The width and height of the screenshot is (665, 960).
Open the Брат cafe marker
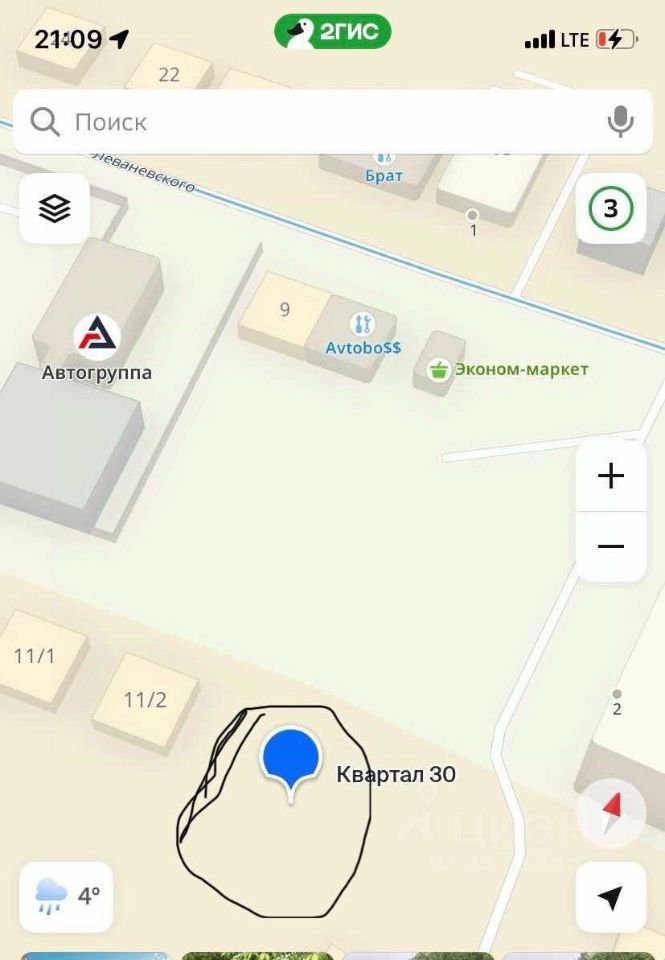384,158
